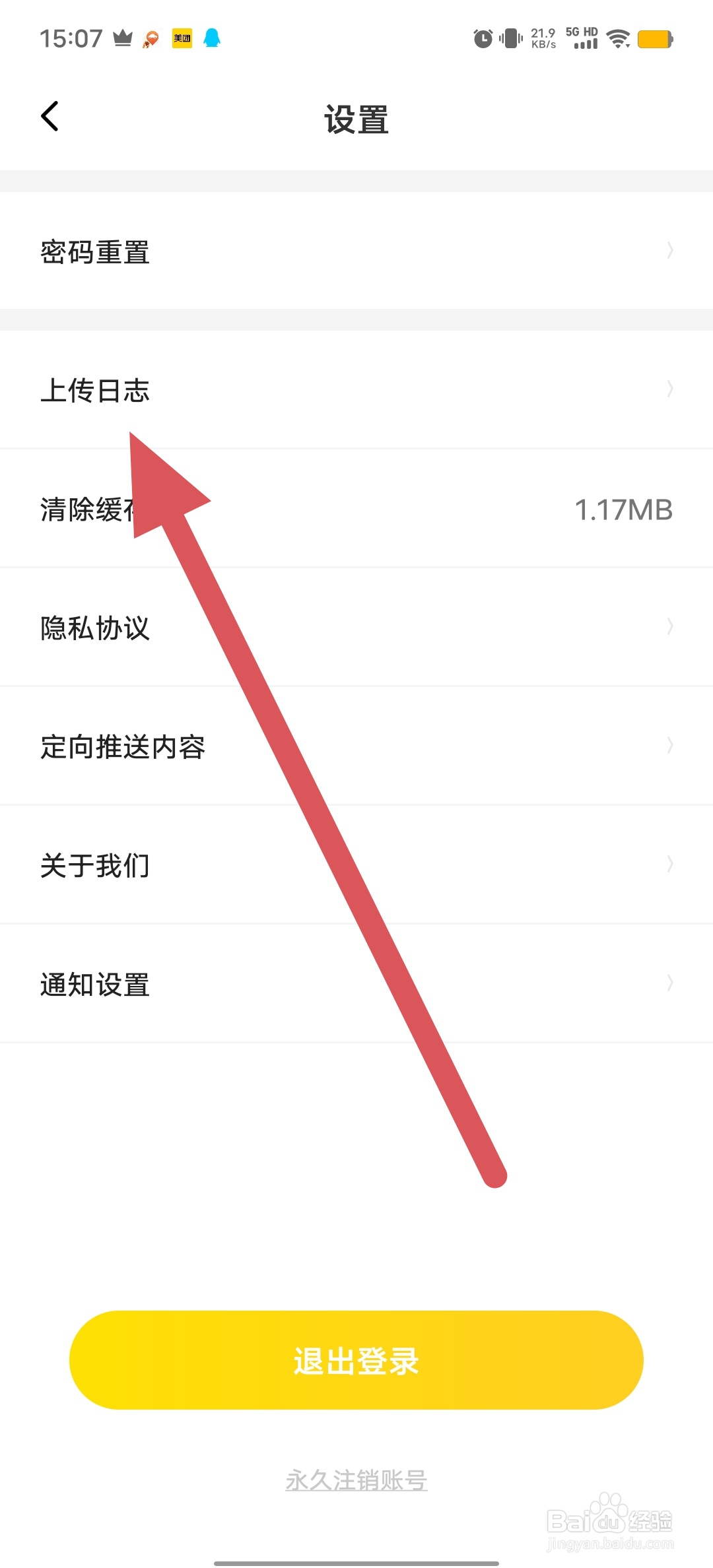Open the Meituan icon in the status bar
Screen dimensions: 713x1568
(184, 40)
